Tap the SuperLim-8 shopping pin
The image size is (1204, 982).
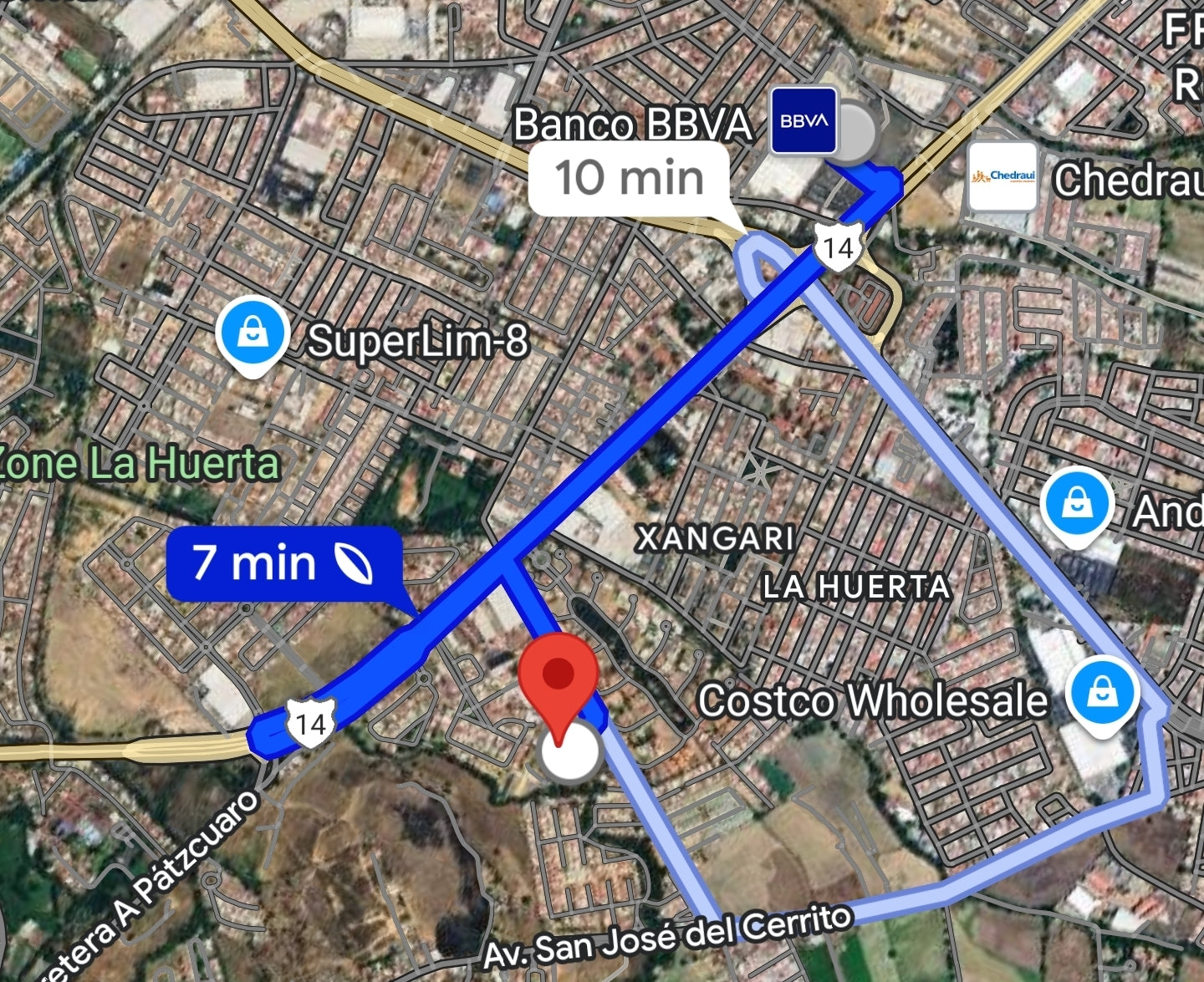252,333
